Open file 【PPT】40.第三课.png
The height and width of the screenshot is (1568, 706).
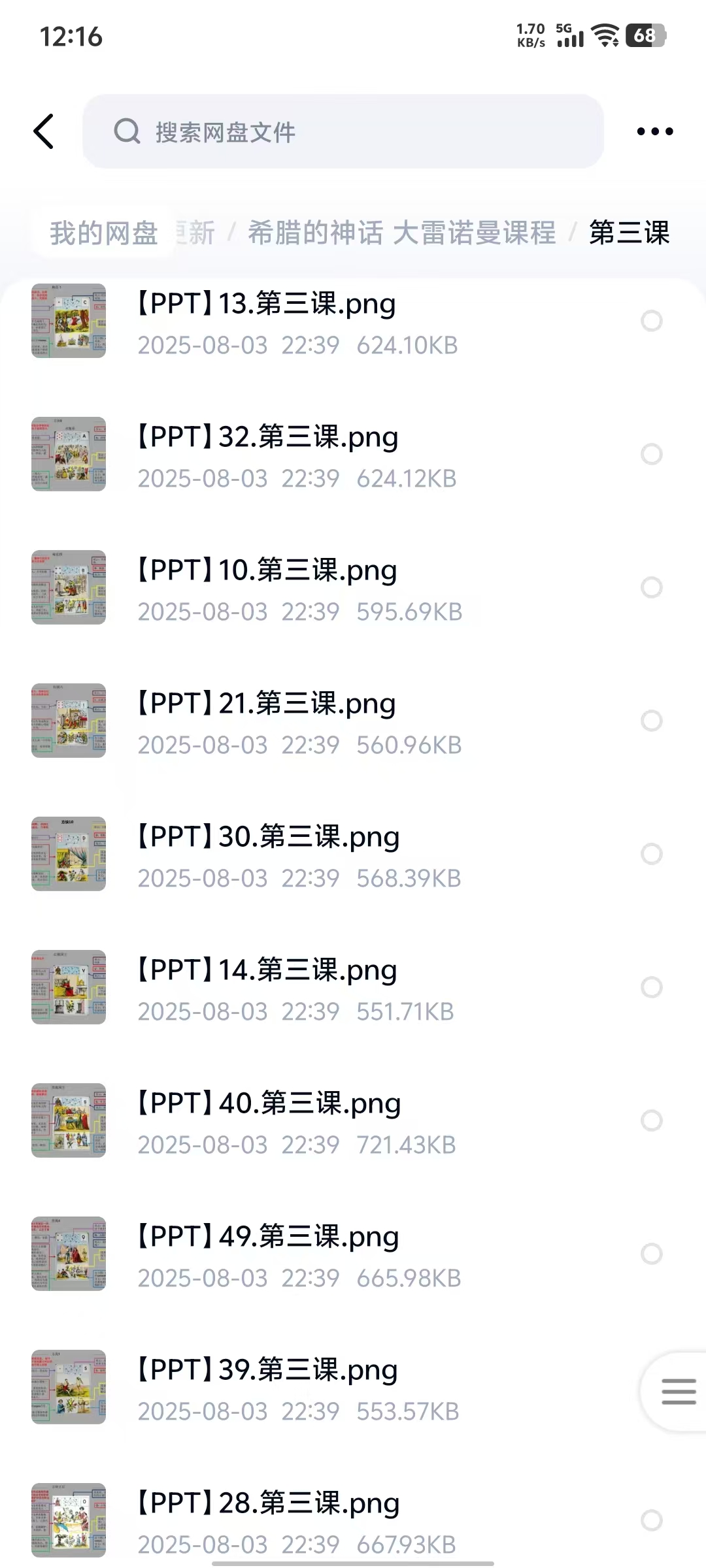(269, 1104)
